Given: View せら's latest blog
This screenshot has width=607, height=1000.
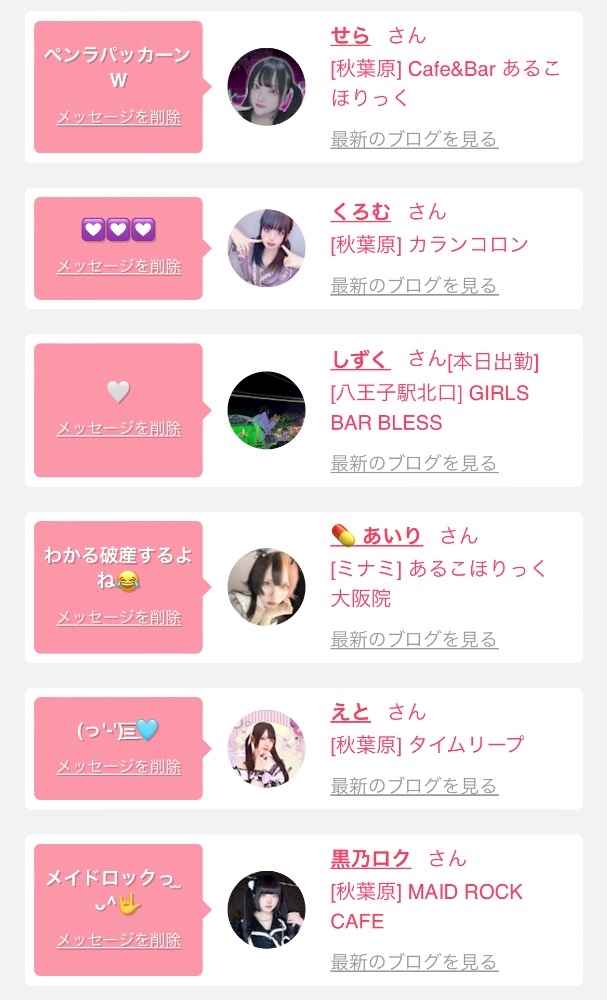Looking at the screenshot, I should tap(414, 139).
